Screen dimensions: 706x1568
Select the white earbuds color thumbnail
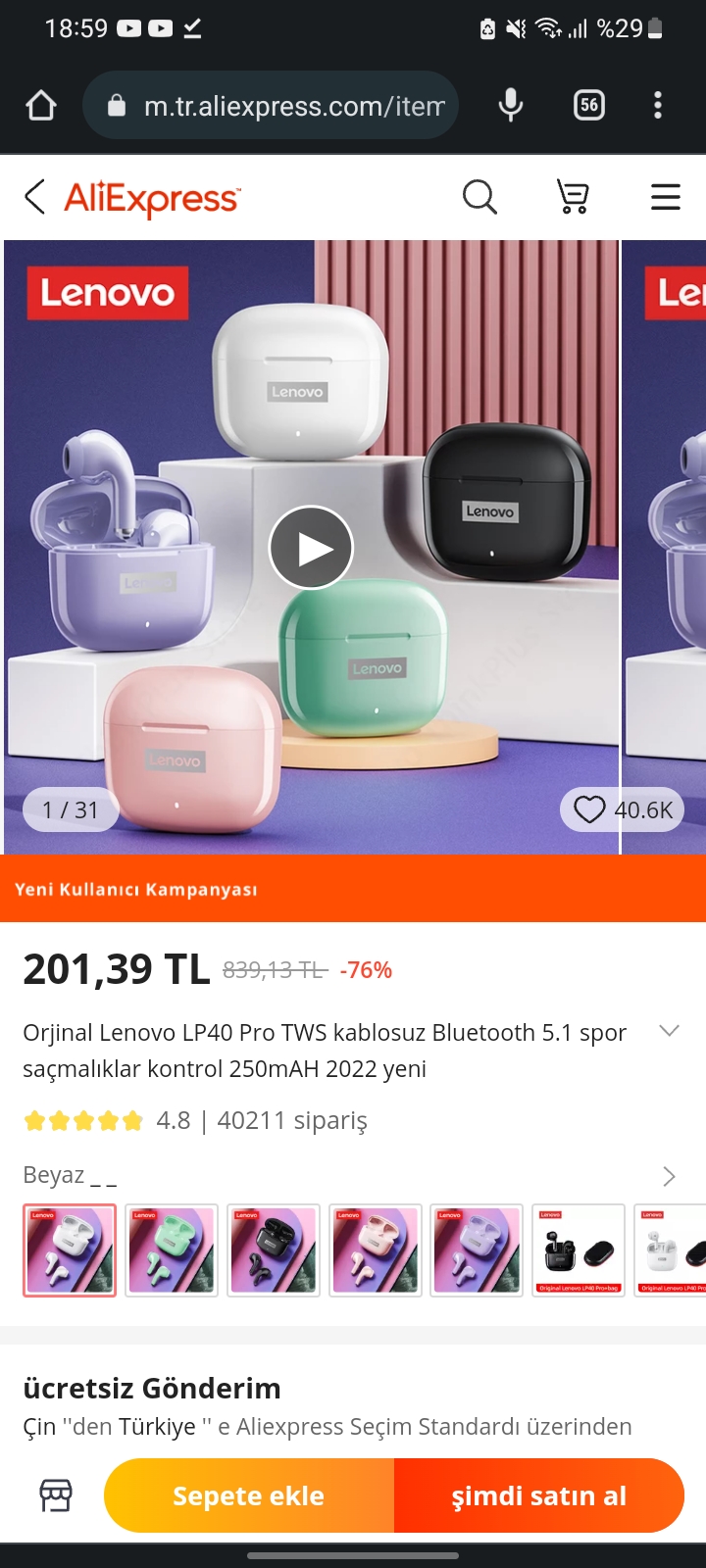point(70,1250)
